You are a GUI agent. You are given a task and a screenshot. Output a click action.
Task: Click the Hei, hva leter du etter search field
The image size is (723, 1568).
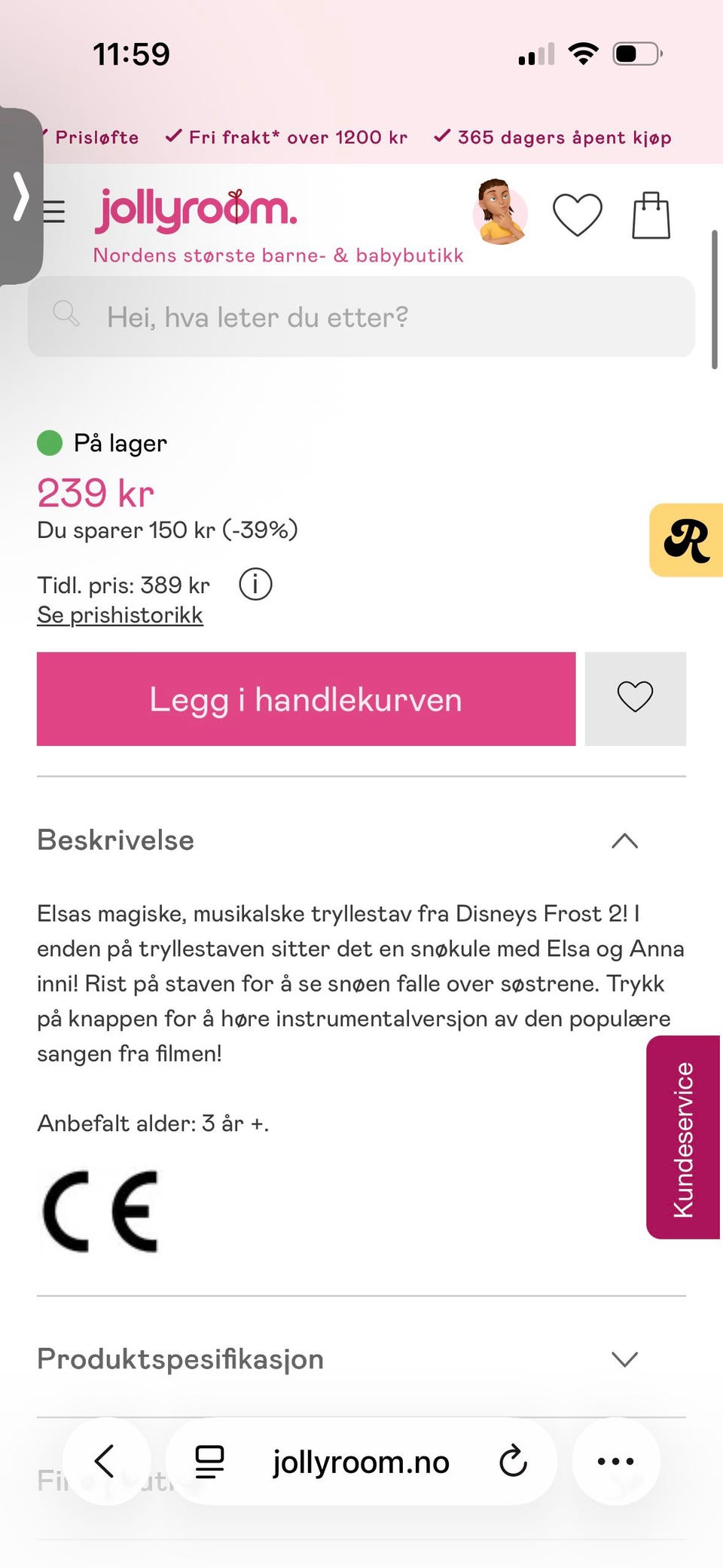point(301,317)
